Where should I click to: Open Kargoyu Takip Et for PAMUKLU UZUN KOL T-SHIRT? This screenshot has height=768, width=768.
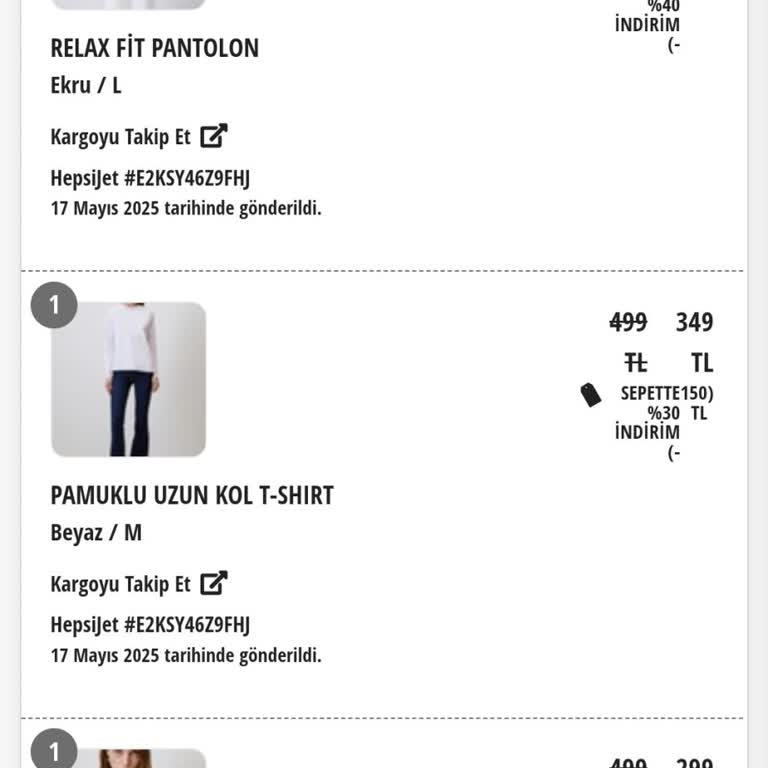[139, 583]
